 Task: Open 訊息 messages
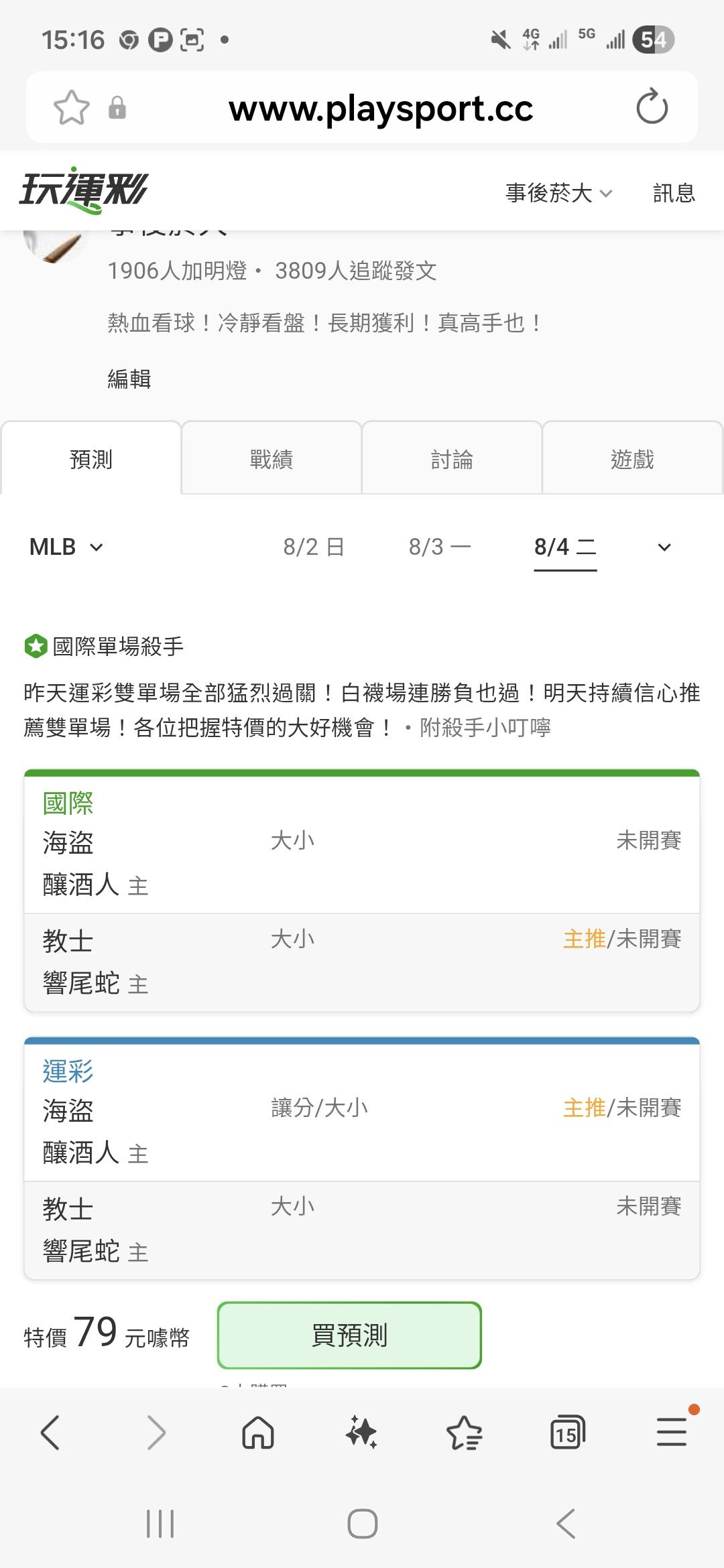674,193
